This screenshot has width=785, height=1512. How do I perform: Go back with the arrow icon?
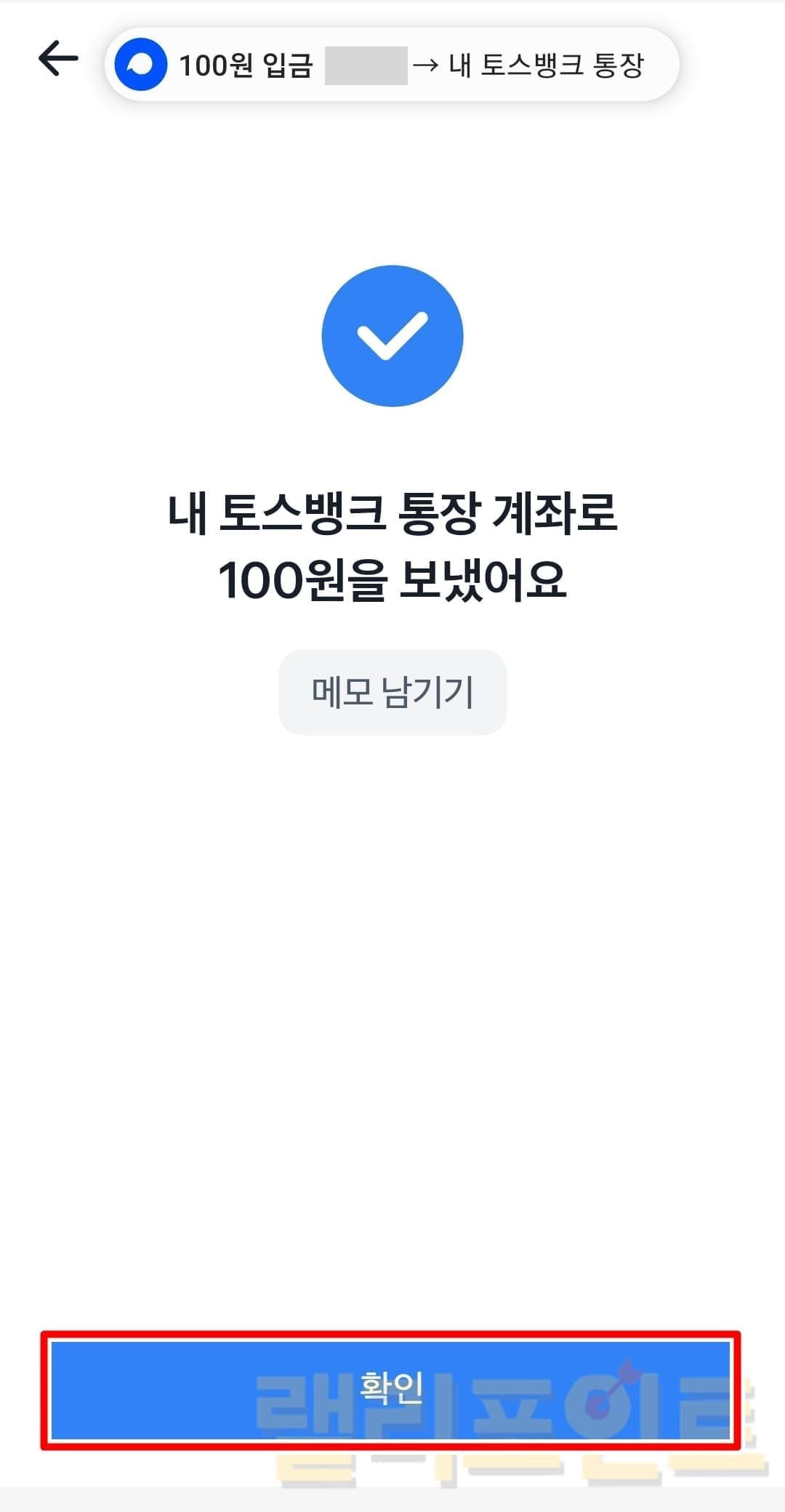click(x=58, y=58)
